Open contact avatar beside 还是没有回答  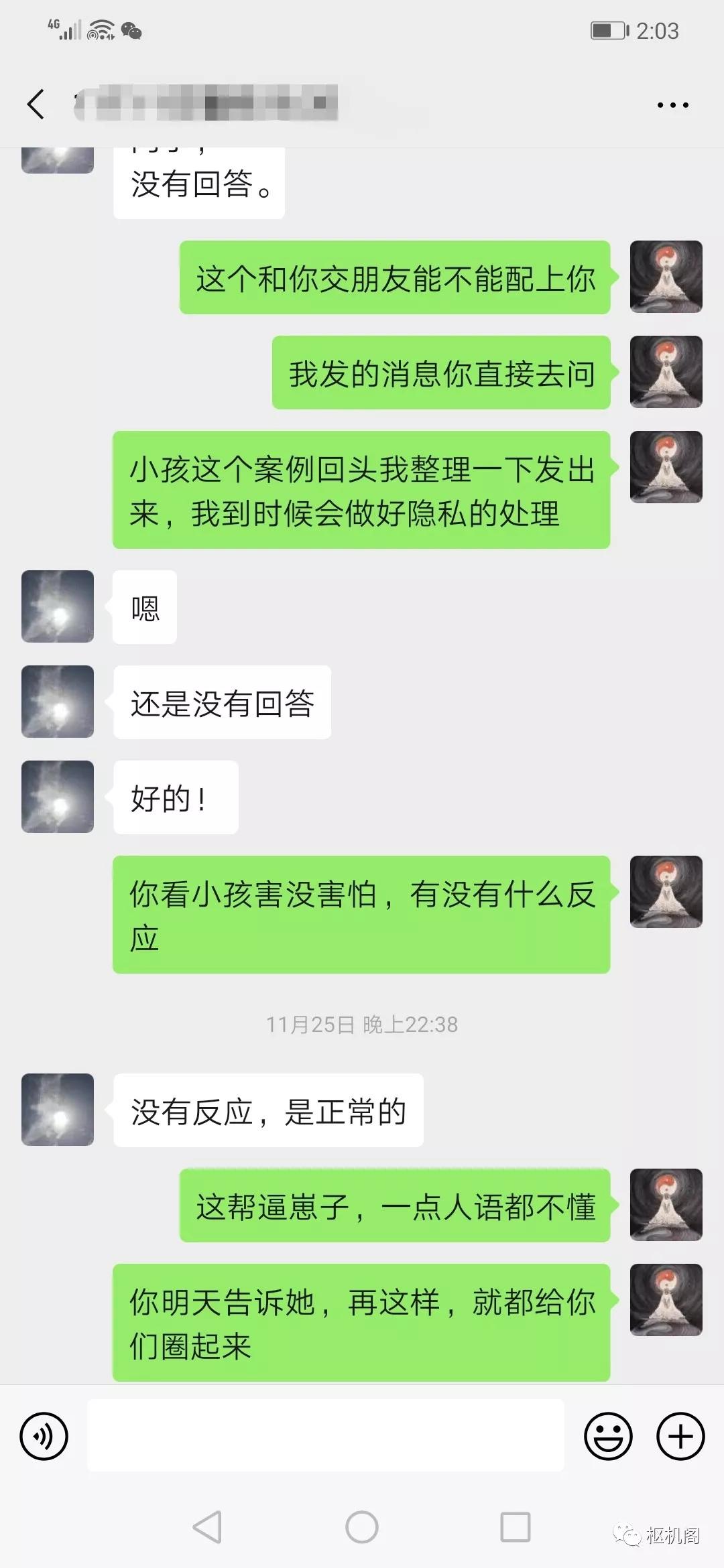click(58, 702)
